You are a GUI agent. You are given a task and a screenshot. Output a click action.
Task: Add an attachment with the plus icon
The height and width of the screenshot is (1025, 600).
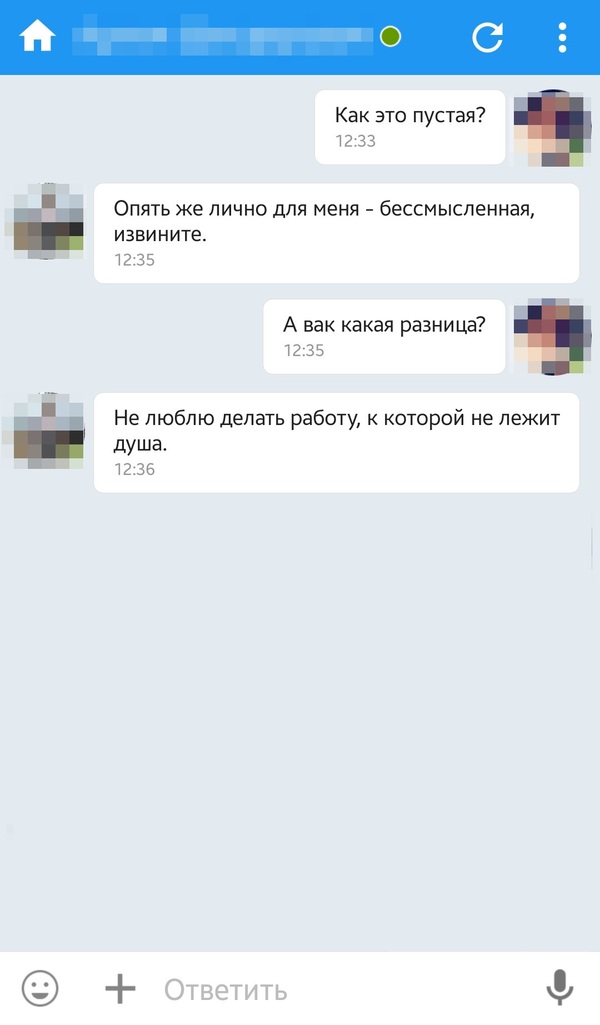[x=120, y=989]
